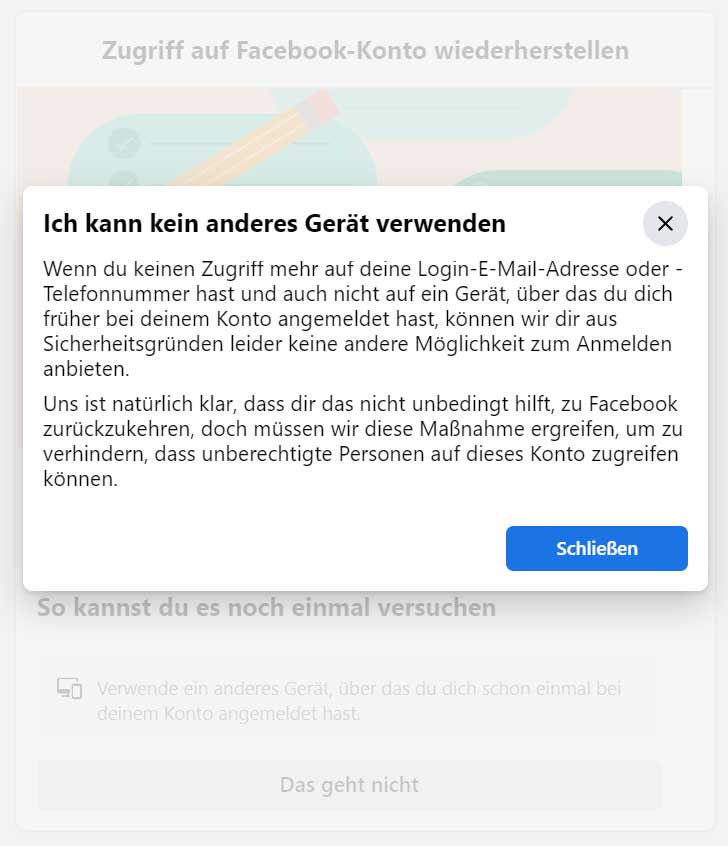This screenshot has height=846, width=728.
Task: Click the paragraph starting with Wenn du keinen Zugriff
Action: click(350, 321)
